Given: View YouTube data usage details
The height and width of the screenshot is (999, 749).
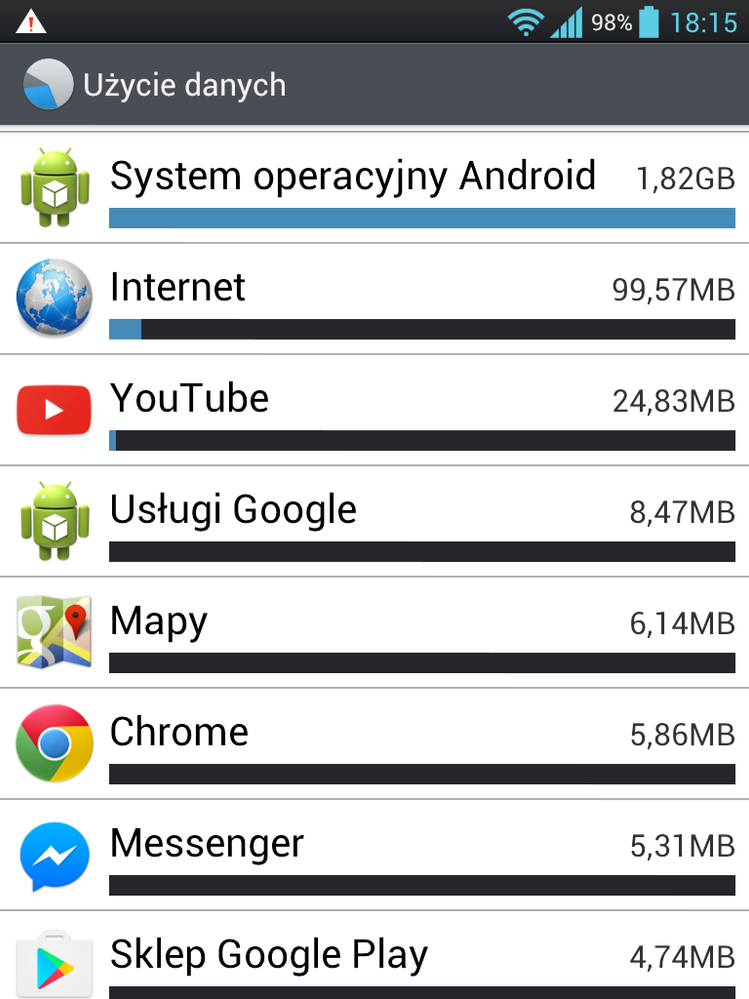Looking at the screenshot, I should [x=374, y=410].
